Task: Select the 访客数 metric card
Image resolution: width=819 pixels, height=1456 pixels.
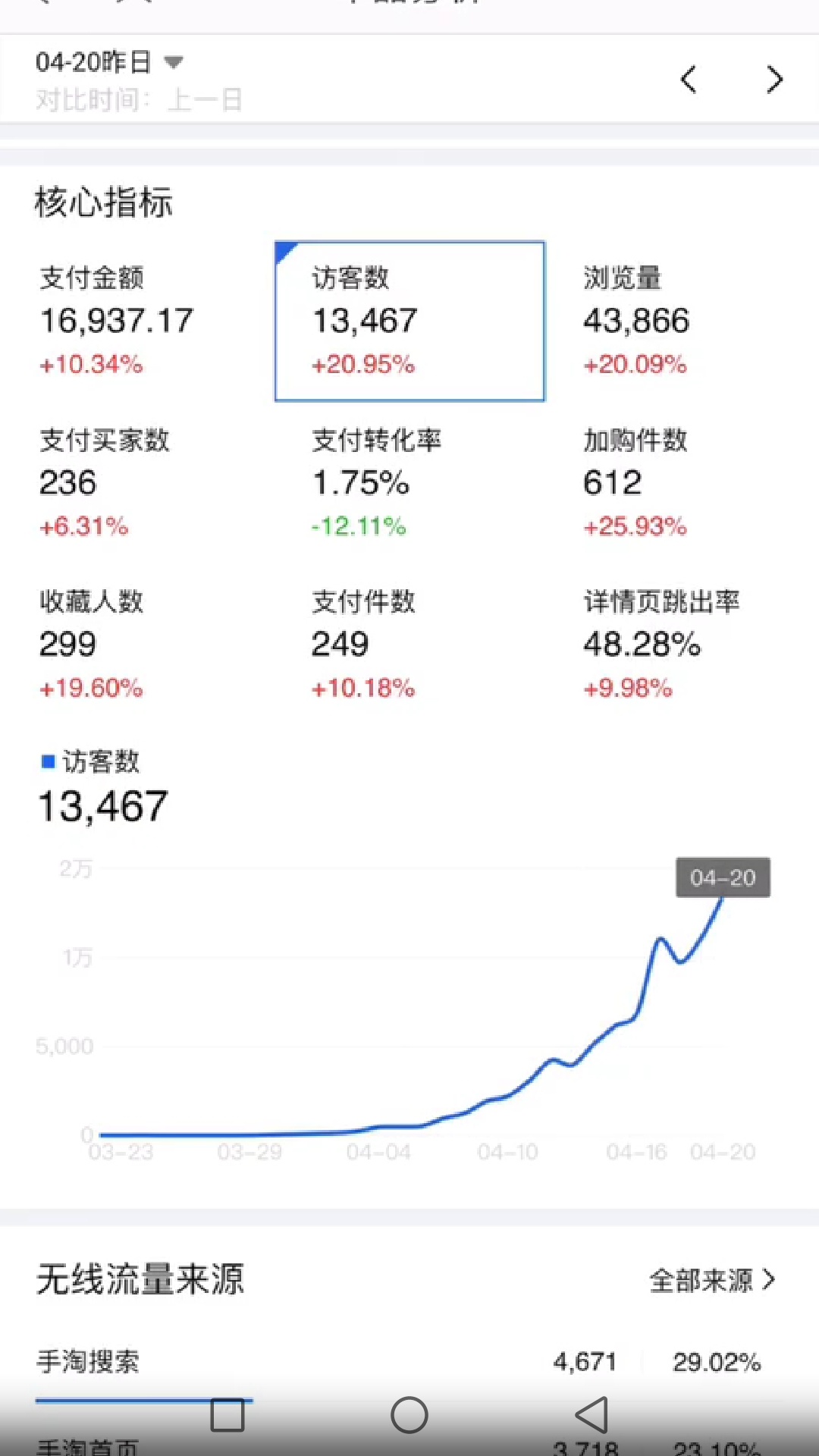Action: [x=409, y=321]
